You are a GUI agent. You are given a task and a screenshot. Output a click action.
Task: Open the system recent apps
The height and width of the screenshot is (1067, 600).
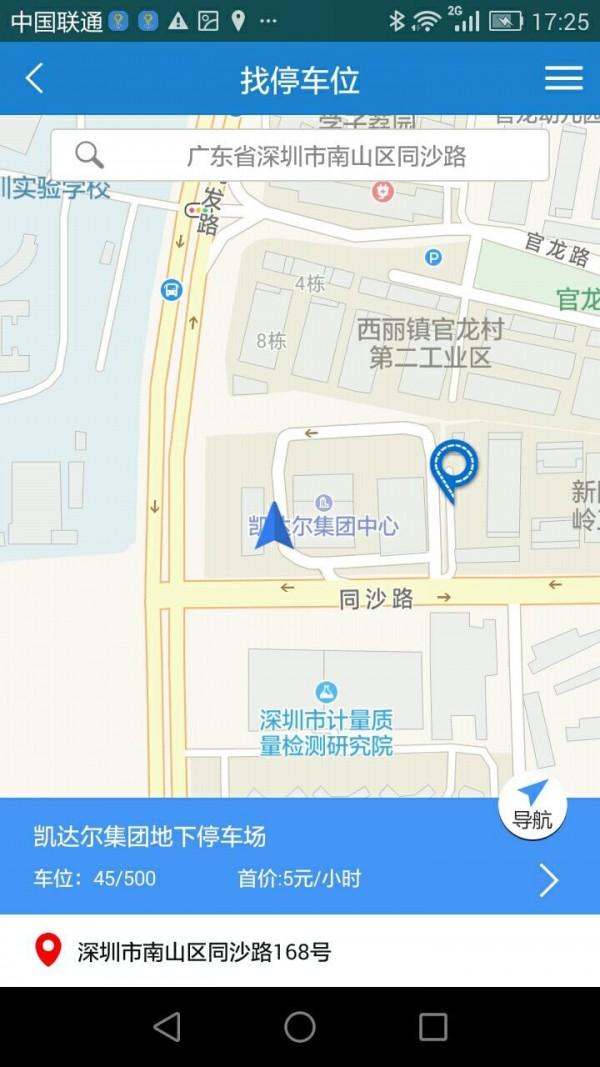(433, 1026)
